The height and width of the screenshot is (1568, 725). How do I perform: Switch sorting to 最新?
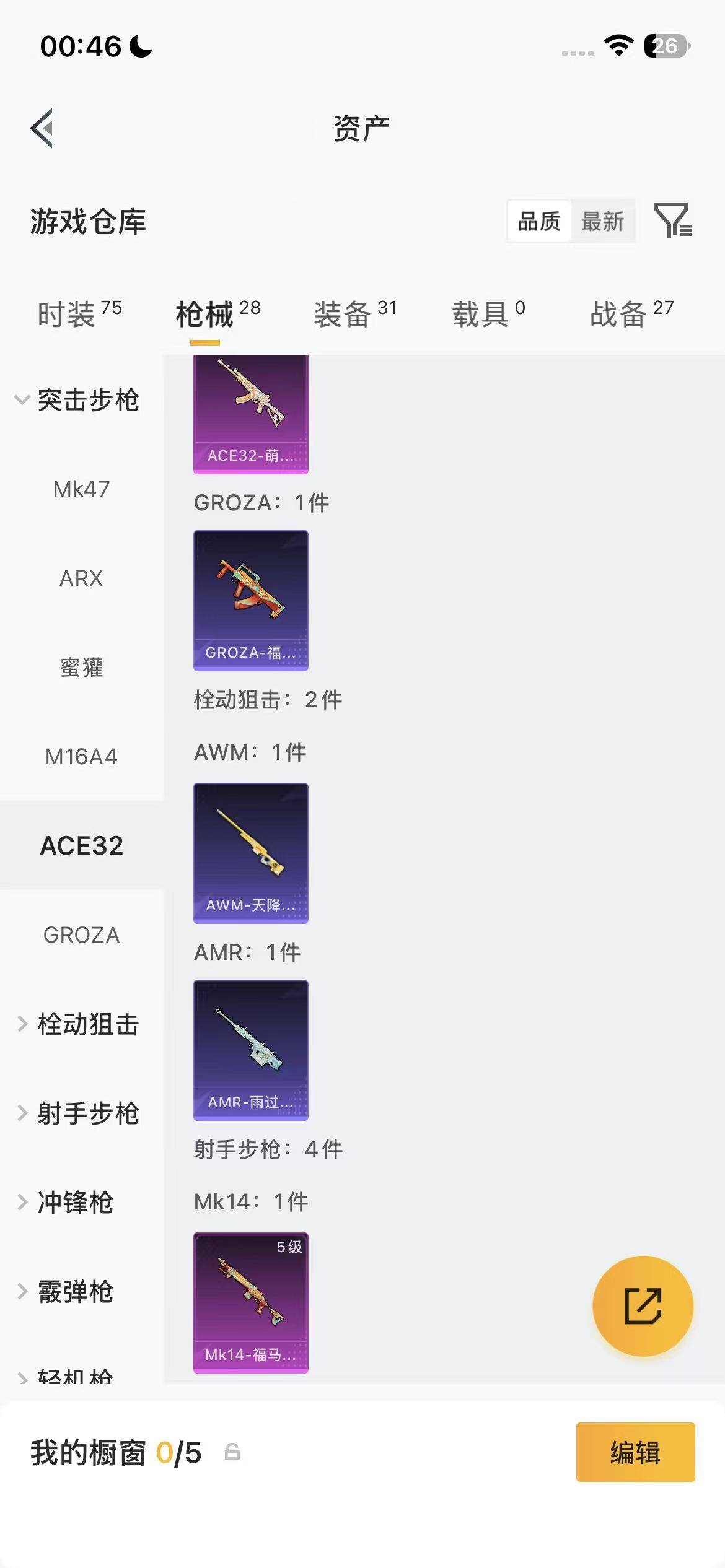coord(602,221)
